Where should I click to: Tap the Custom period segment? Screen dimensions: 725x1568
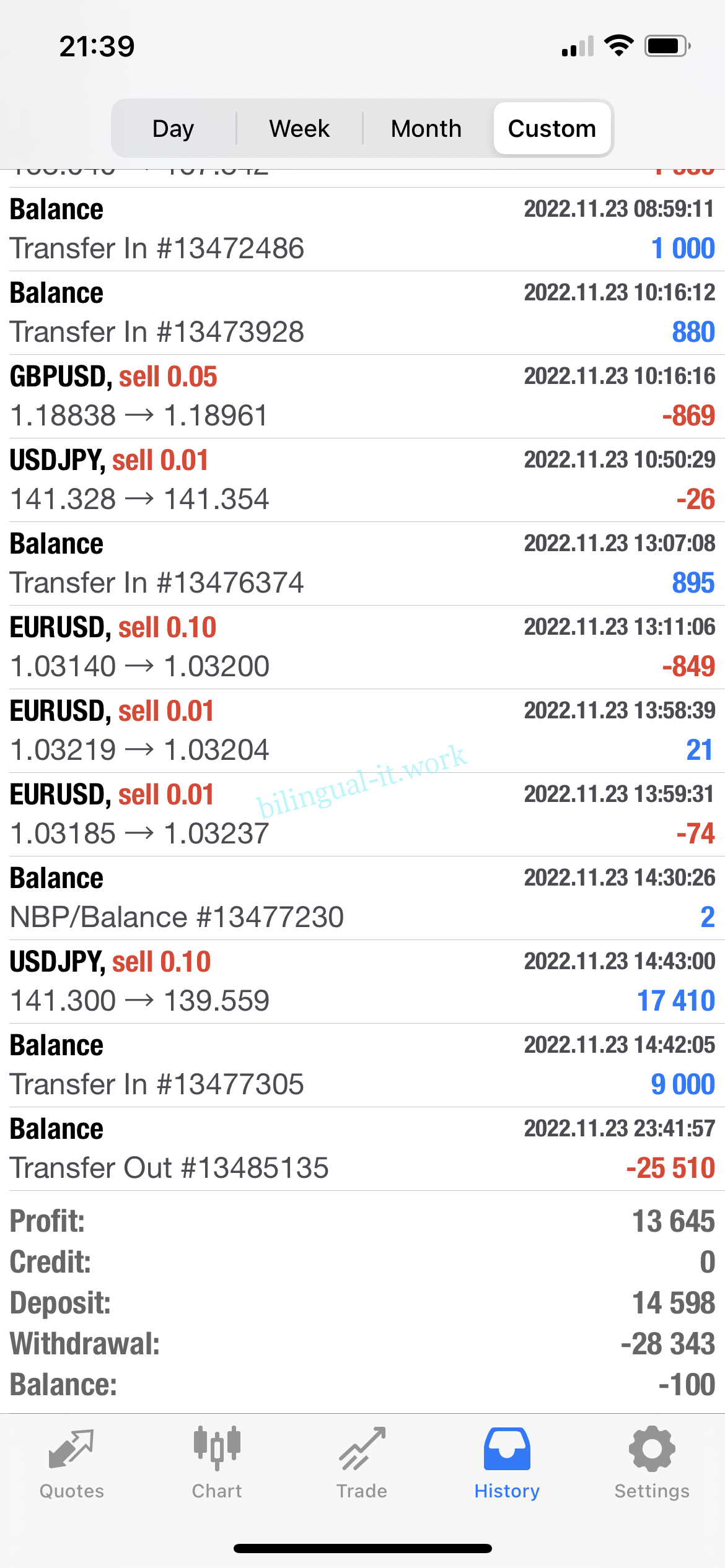coord(552,129)
